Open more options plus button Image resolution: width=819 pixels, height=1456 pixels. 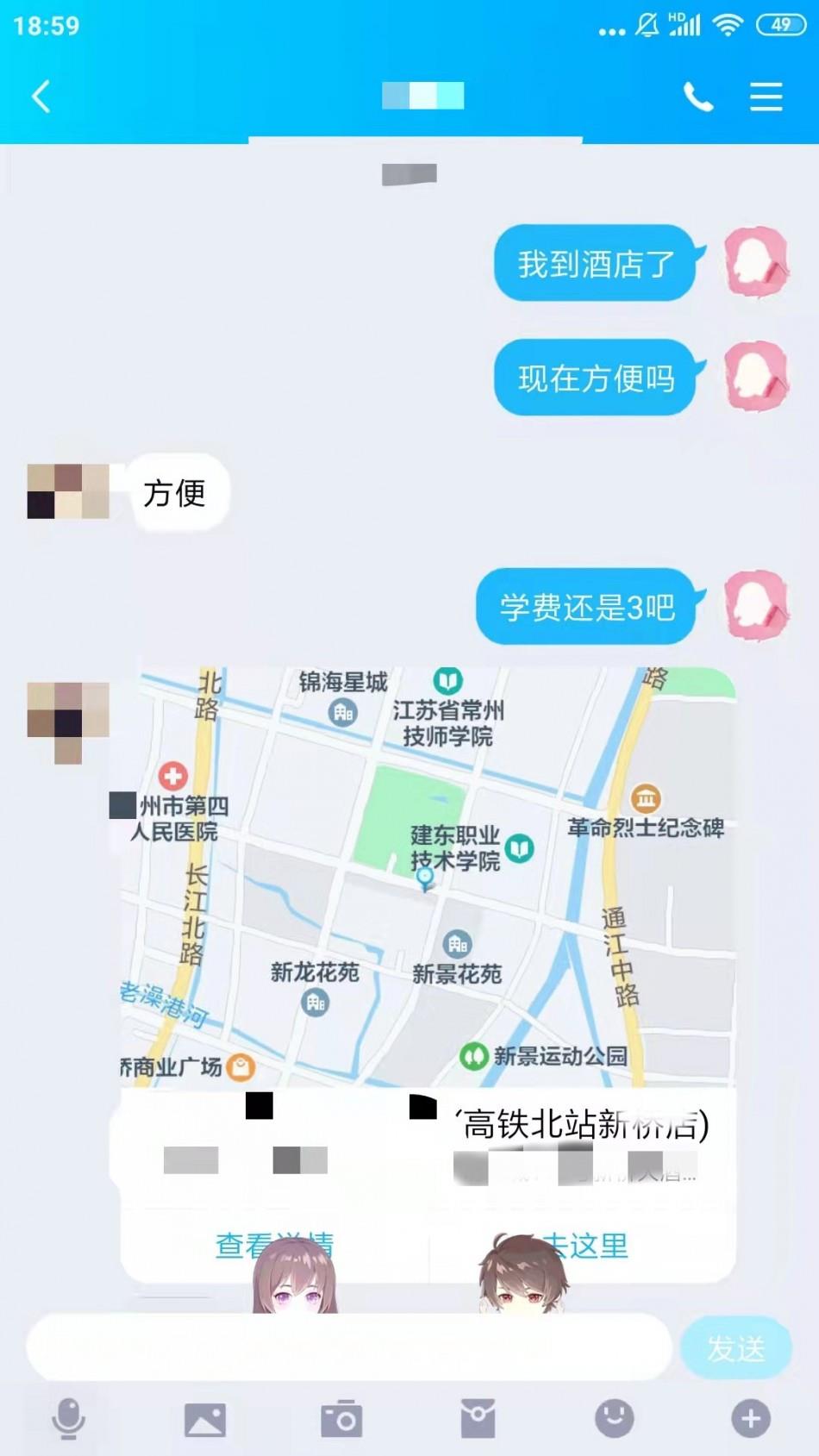pos(750,1418)
